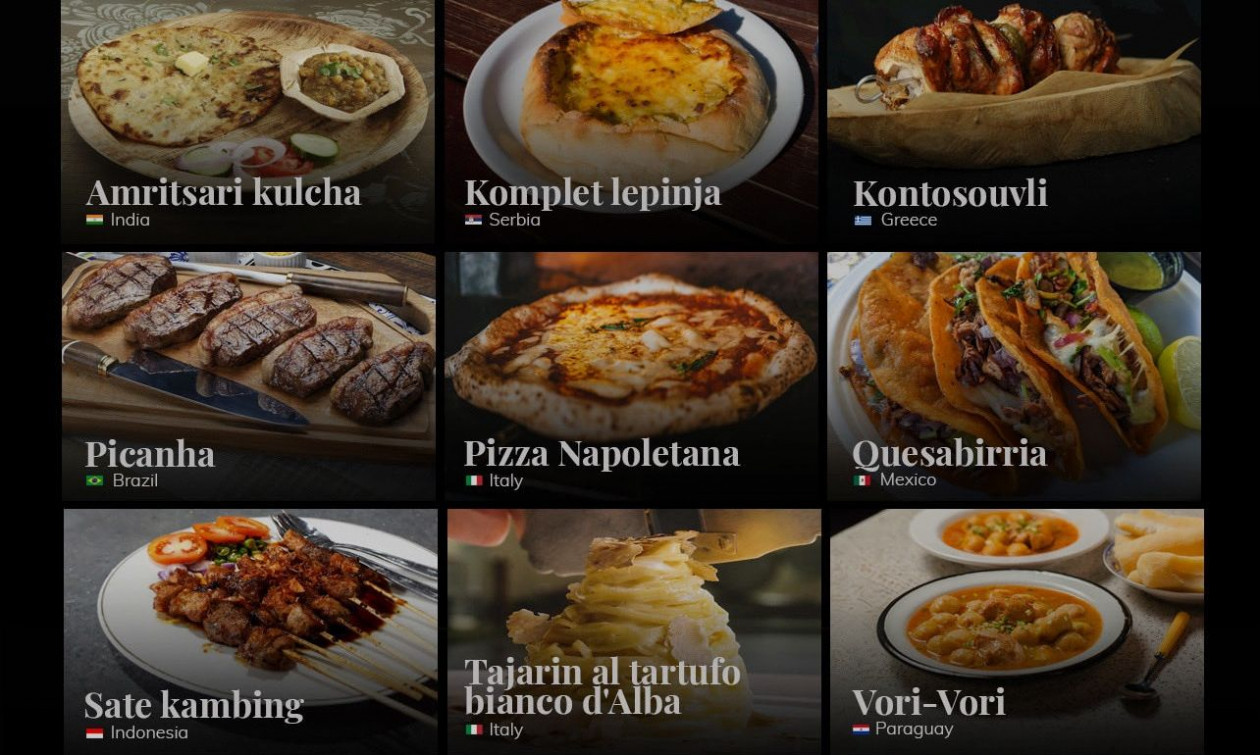
Task: View the Quesabirria dish from Mexico
Action: [1014, 375]
